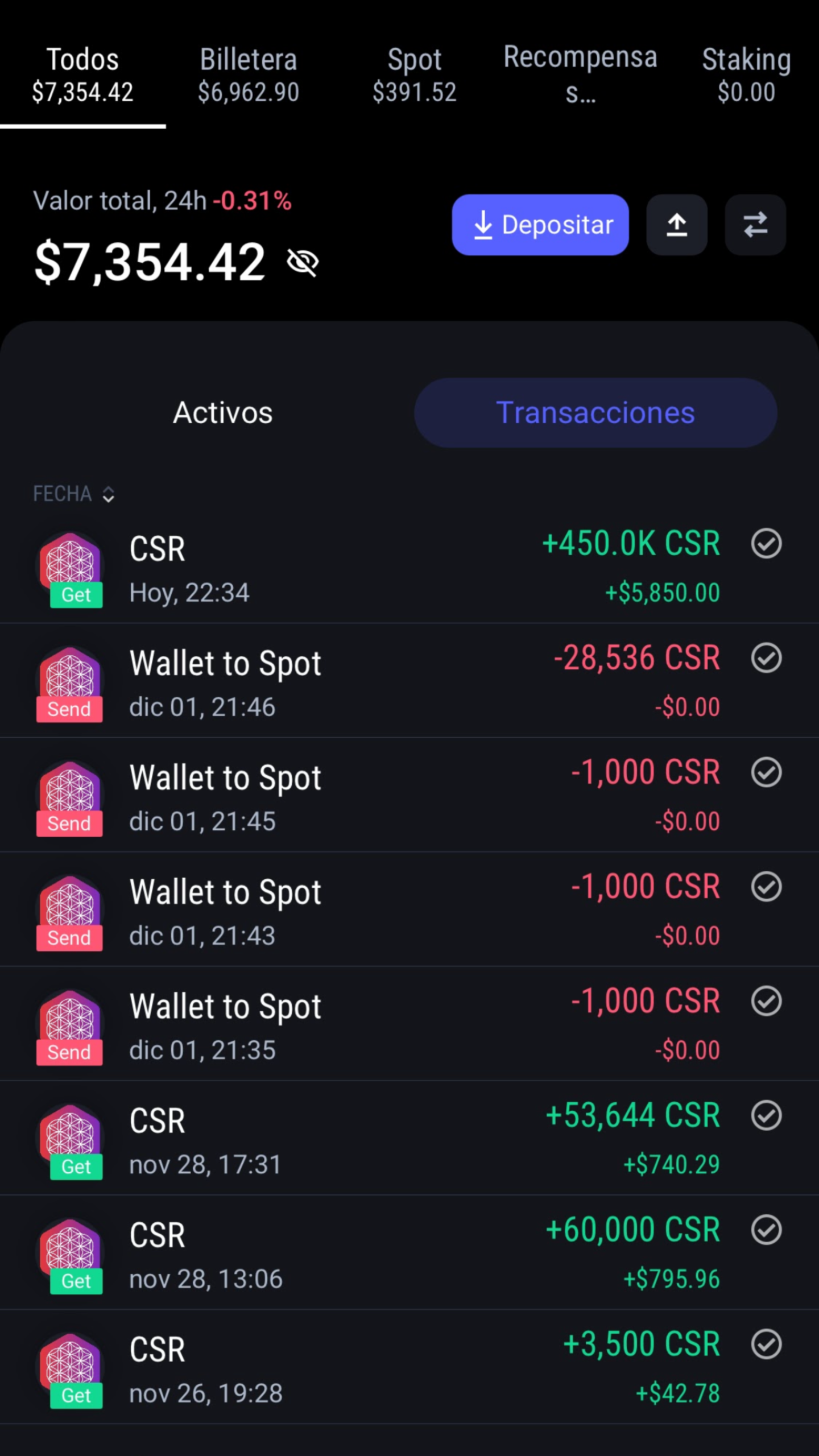Switch to the Spot tab
This screenshot has height=1456, width=819.
tap(415, 75)
